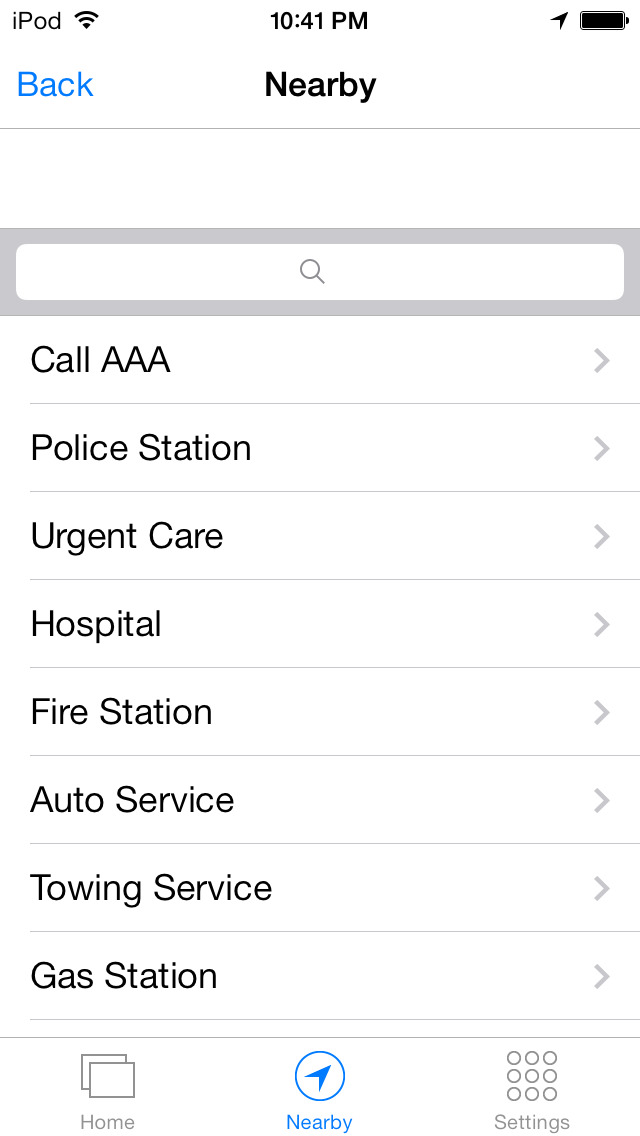Open the Gas Station row
640x1136 pixels.
320,976
